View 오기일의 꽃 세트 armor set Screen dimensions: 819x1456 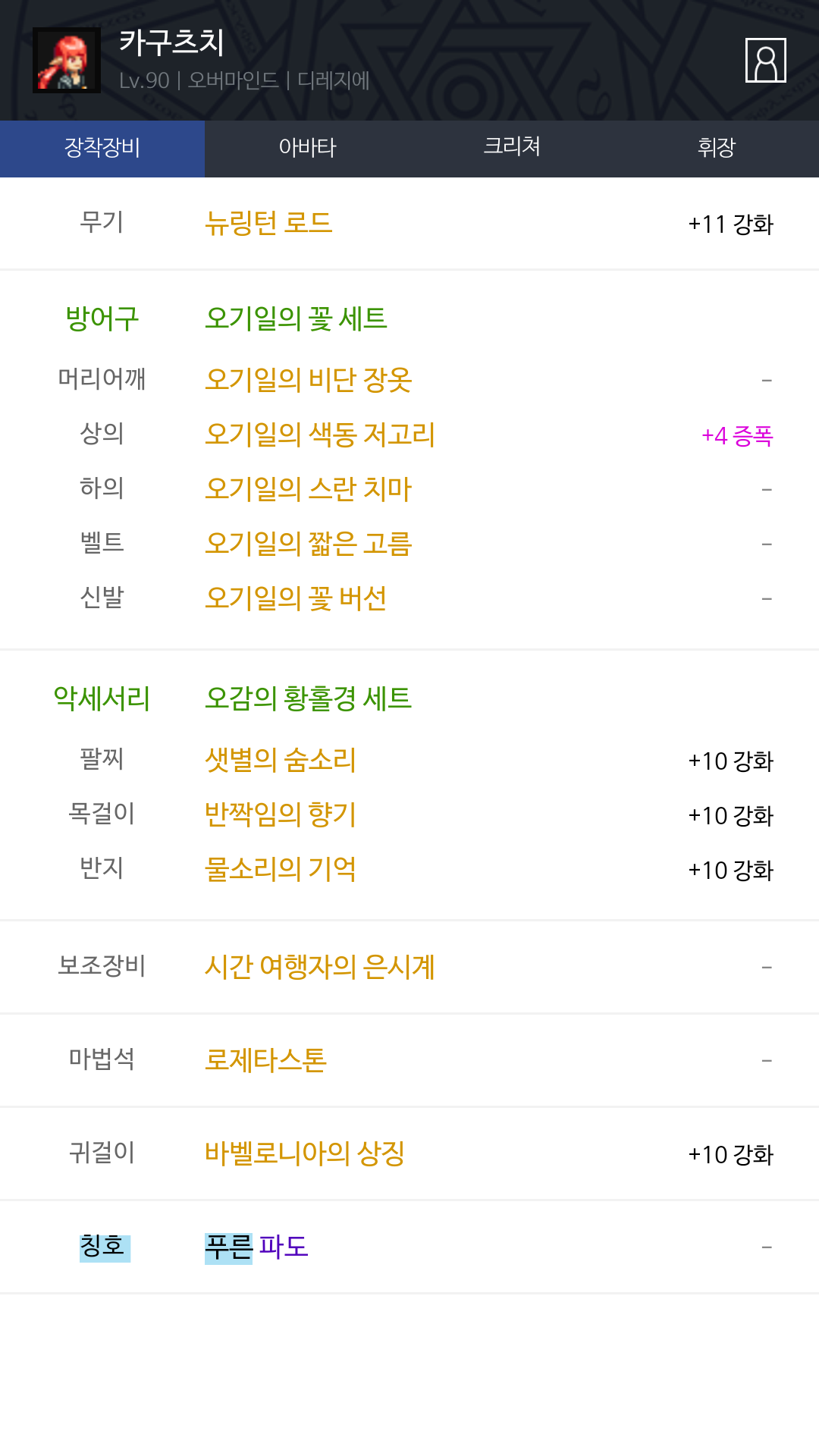pyautogui.click(x=296, y=318)
